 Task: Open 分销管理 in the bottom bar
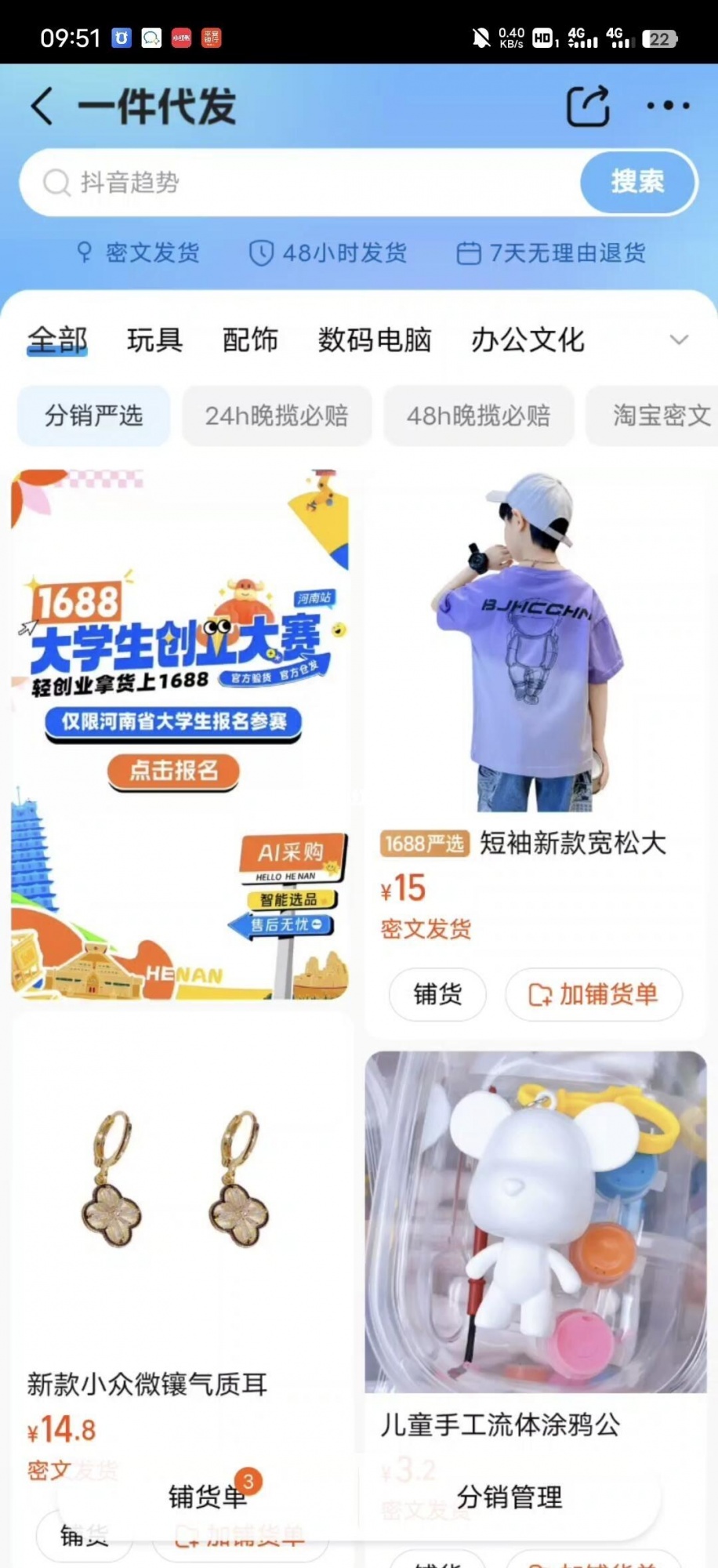[509, 1497]
